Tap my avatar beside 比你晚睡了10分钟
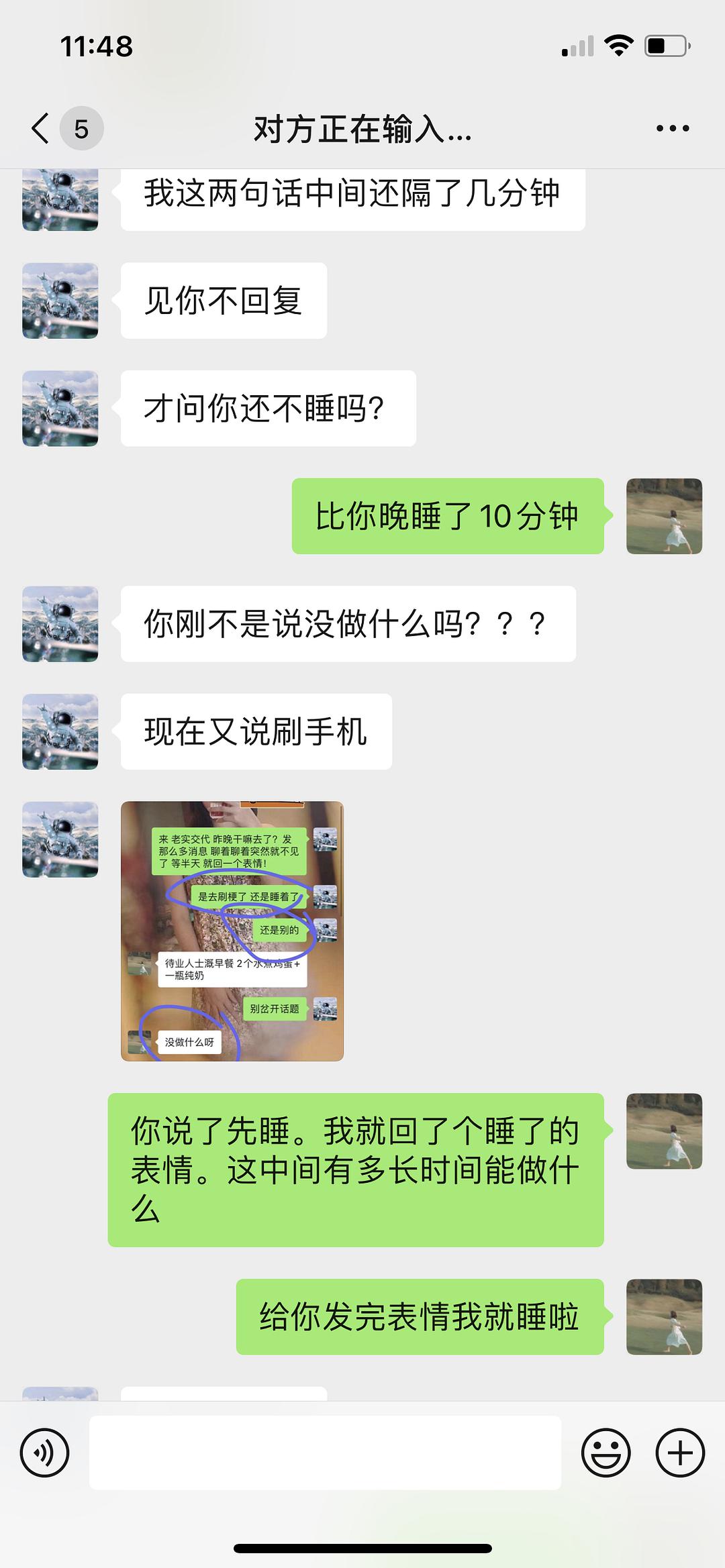Screen dimensions: 725x1568 [x=664, y=516]
